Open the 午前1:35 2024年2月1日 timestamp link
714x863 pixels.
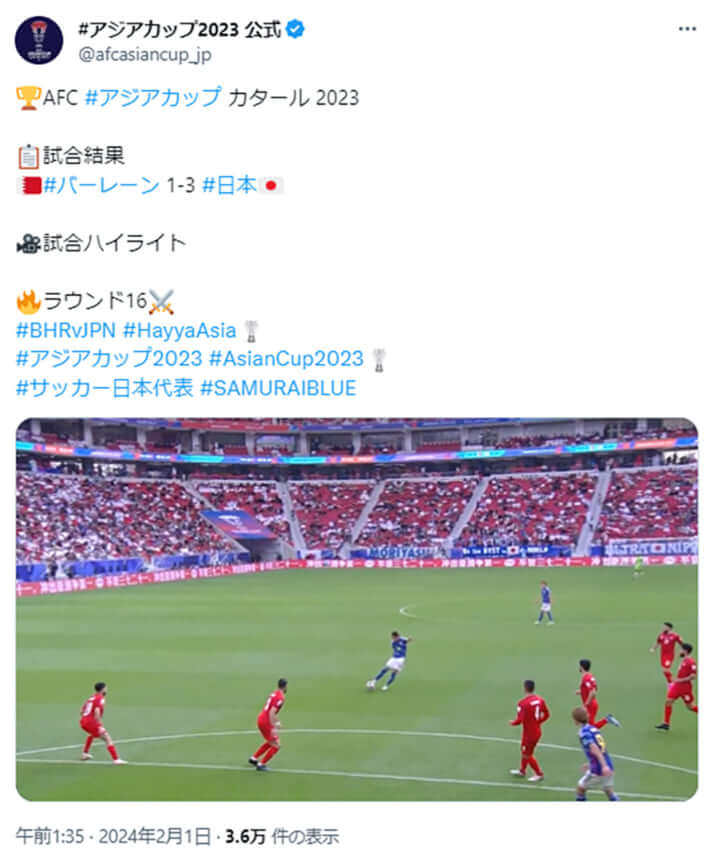[113, 836]
